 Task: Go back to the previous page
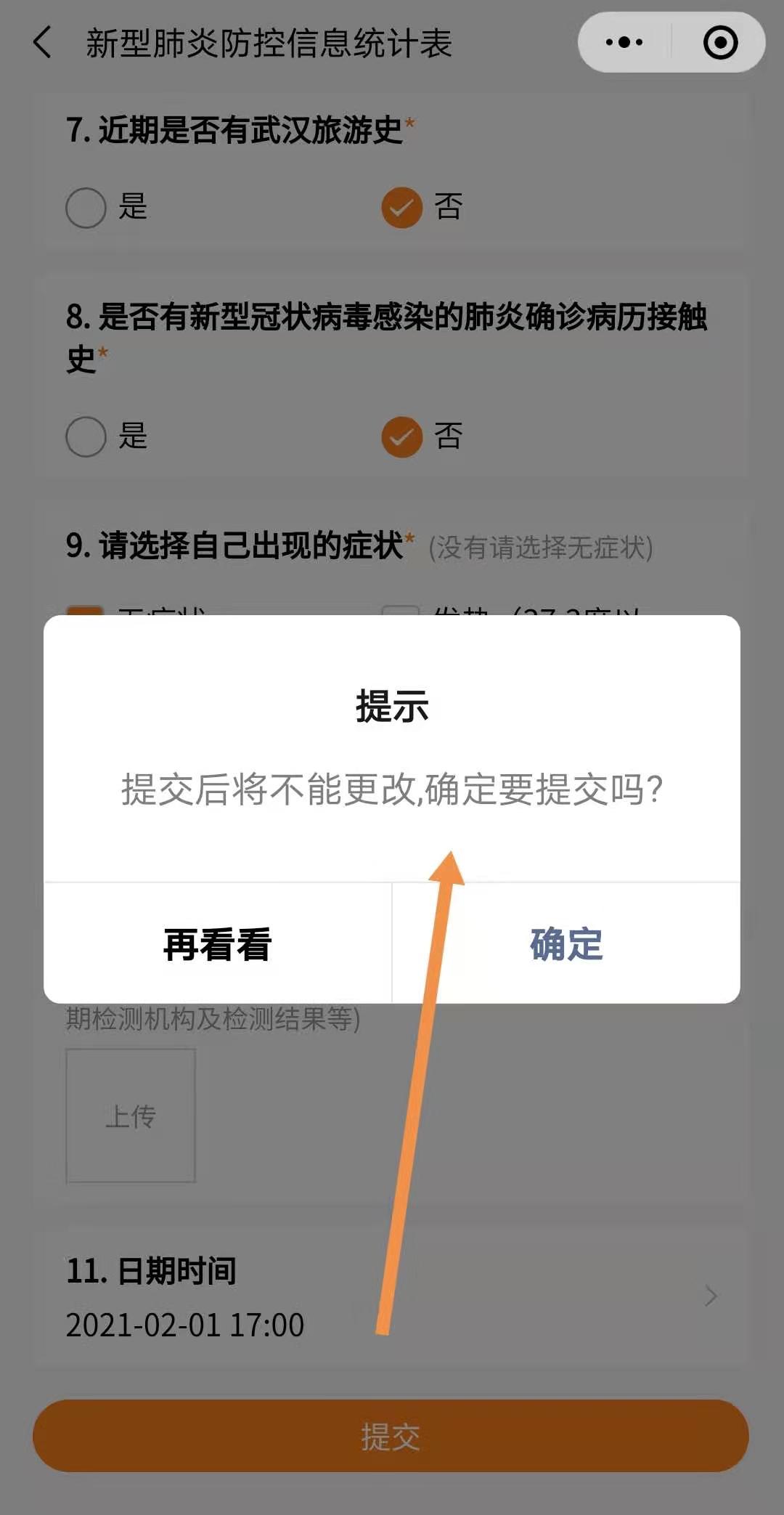(44, 42)
